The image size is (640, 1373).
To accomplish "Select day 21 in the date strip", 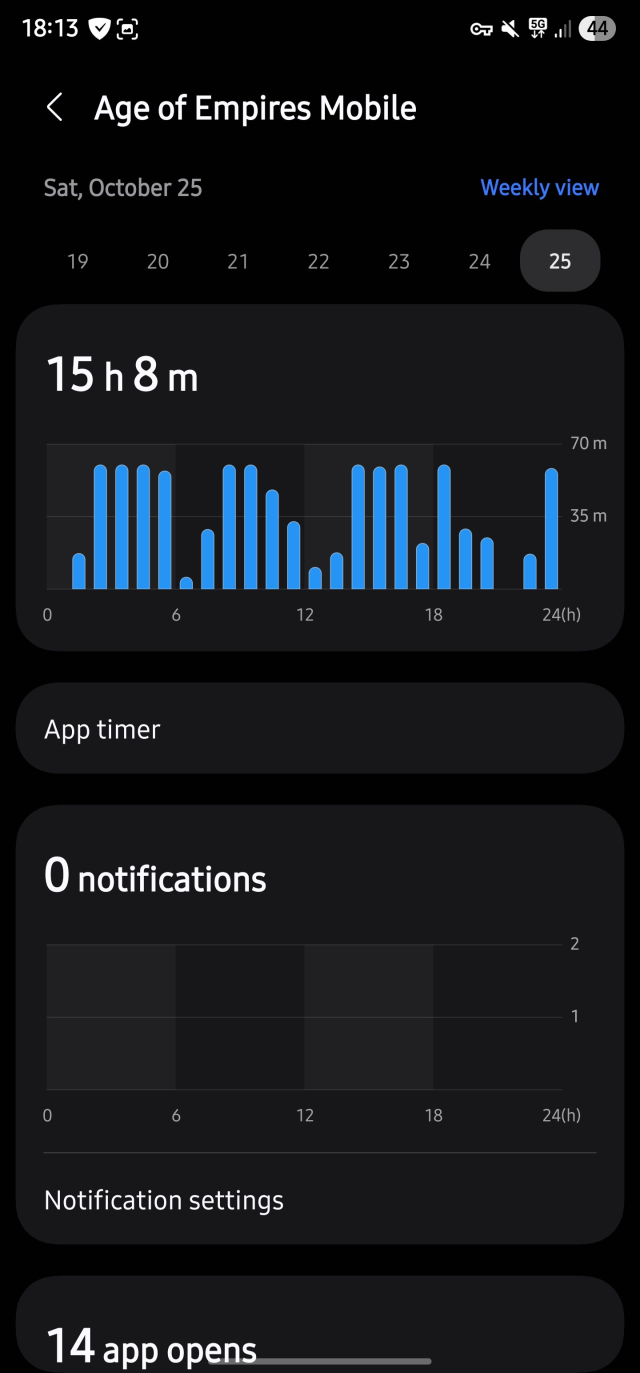I will point(238,261).
